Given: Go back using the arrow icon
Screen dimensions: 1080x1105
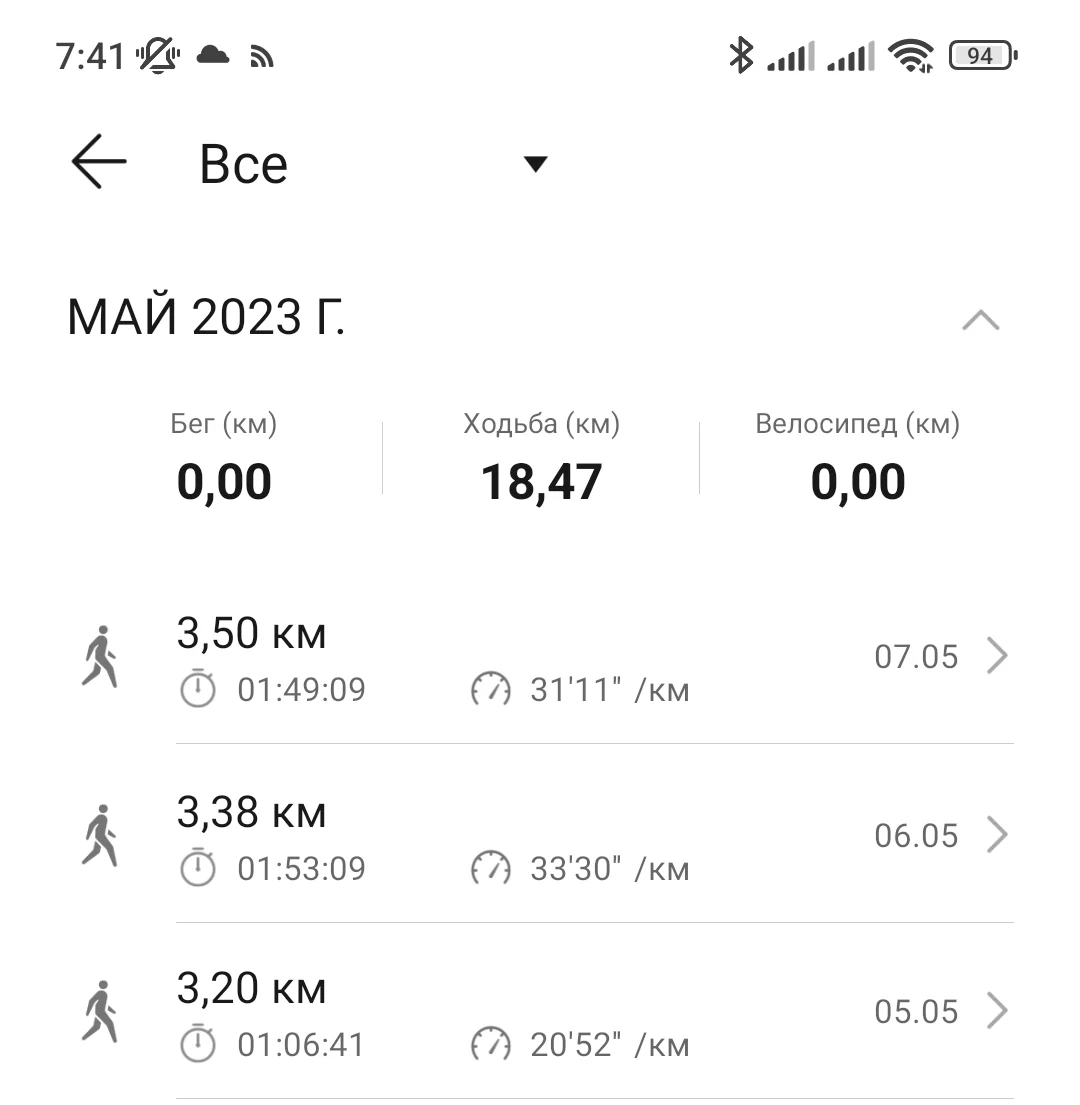Looking at the screenshot, I should tap(99, 163).
